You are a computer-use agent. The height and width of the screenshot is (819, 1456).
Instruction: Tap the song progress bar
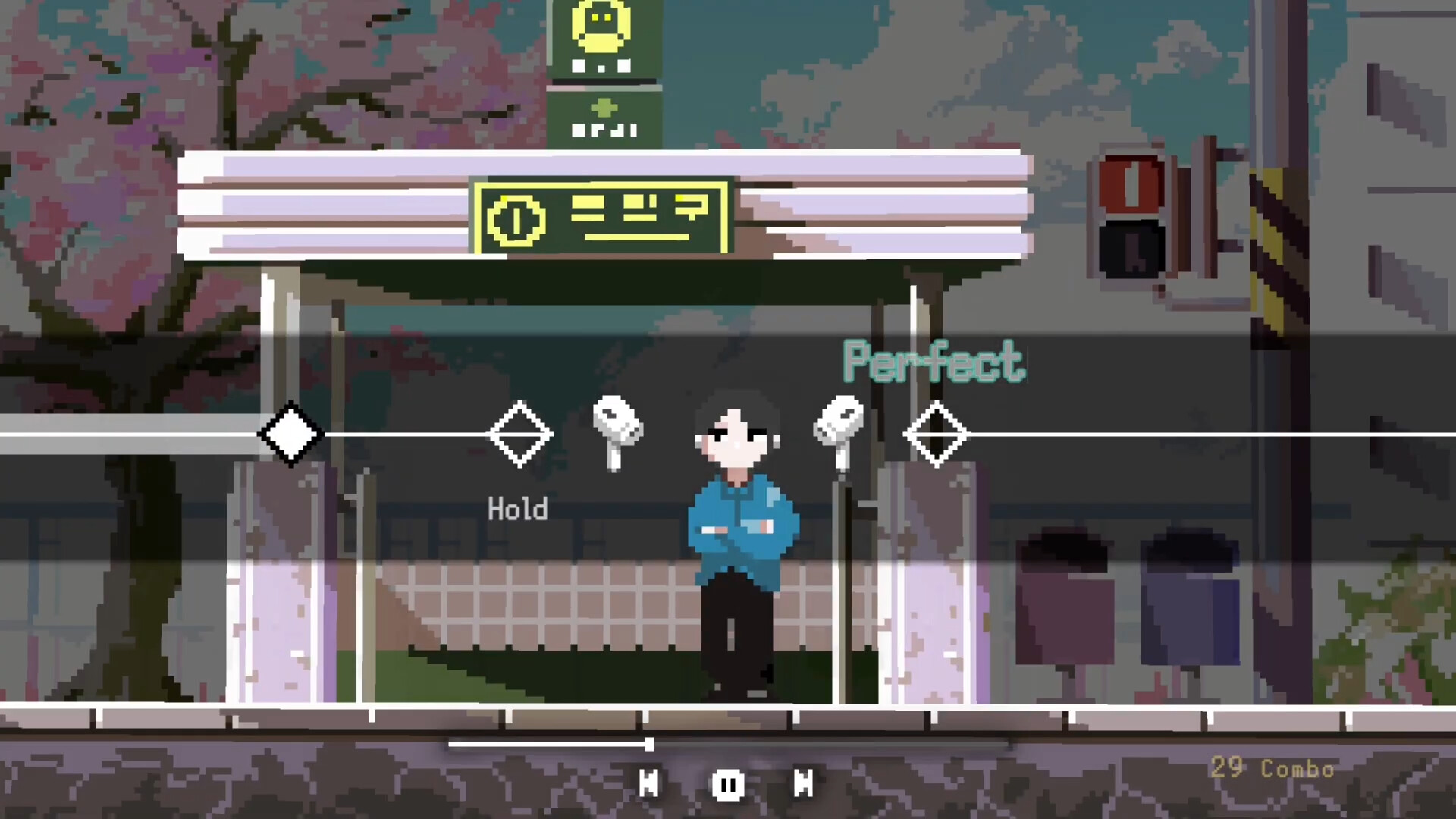point(728,745)
